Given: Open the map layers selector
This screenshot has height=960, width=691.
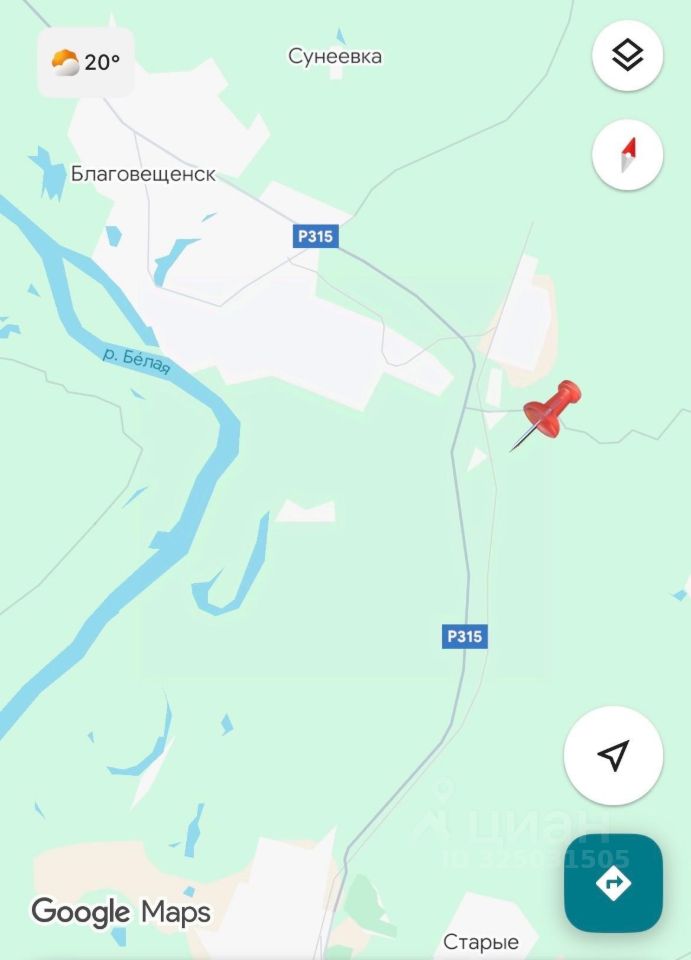Looking at the screenshot, I should [x=627, y=55].
